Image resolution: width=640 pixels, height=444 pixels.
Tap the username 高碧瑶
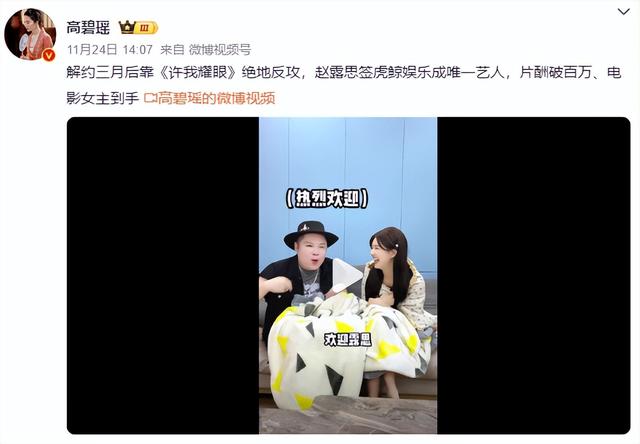[x=88, y=26]
